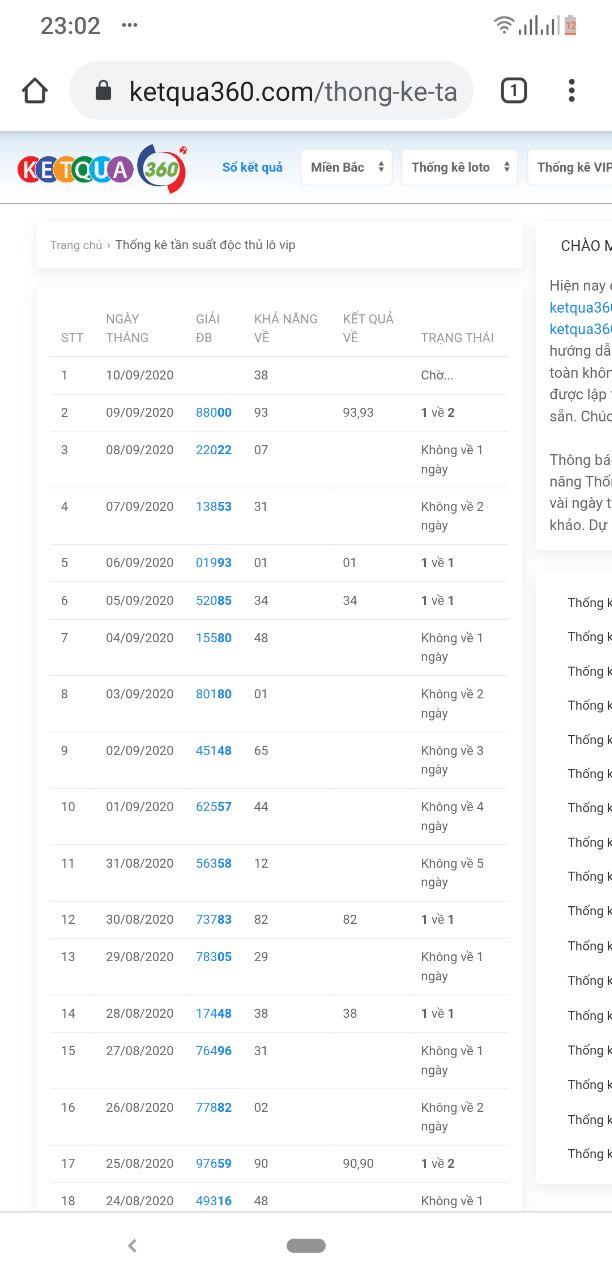Expand the Thống kê loto dropdown
The height and width of the screenshot is (1280, 612).
click(x=461, y=167)
